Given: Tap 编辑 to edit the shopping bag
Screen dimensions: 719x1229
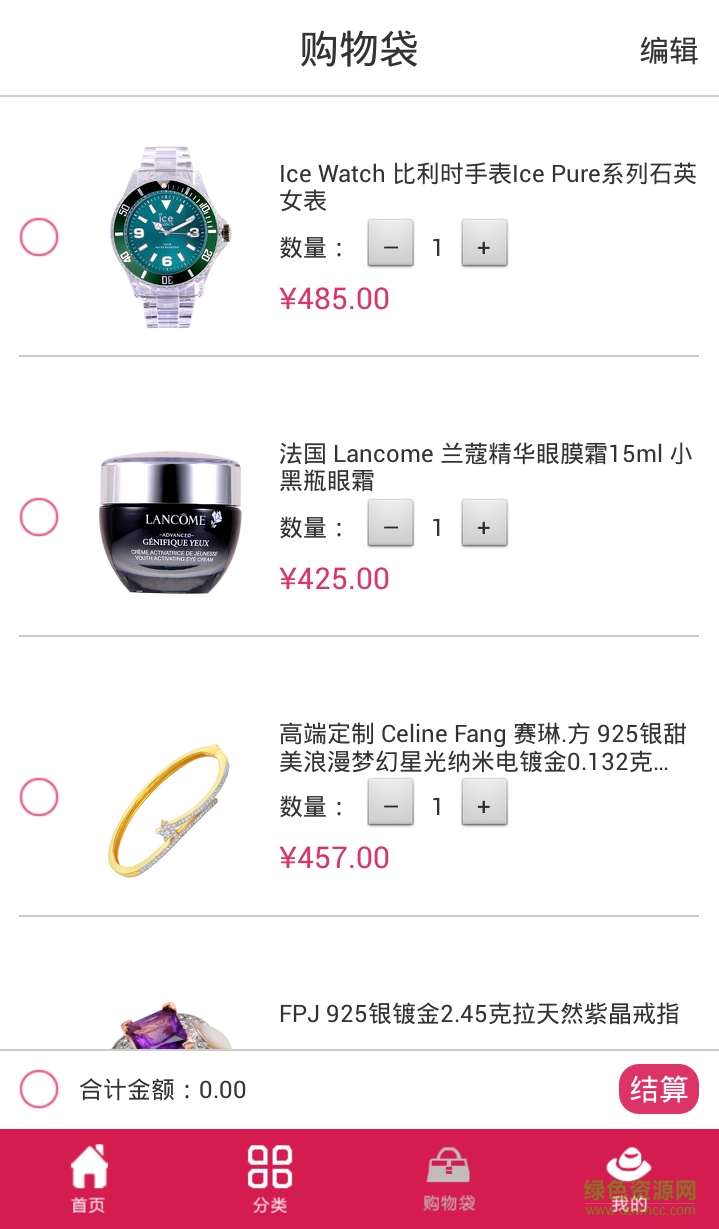Looking at the screenshot, I should pyautogui.click(x=668, y=50).
